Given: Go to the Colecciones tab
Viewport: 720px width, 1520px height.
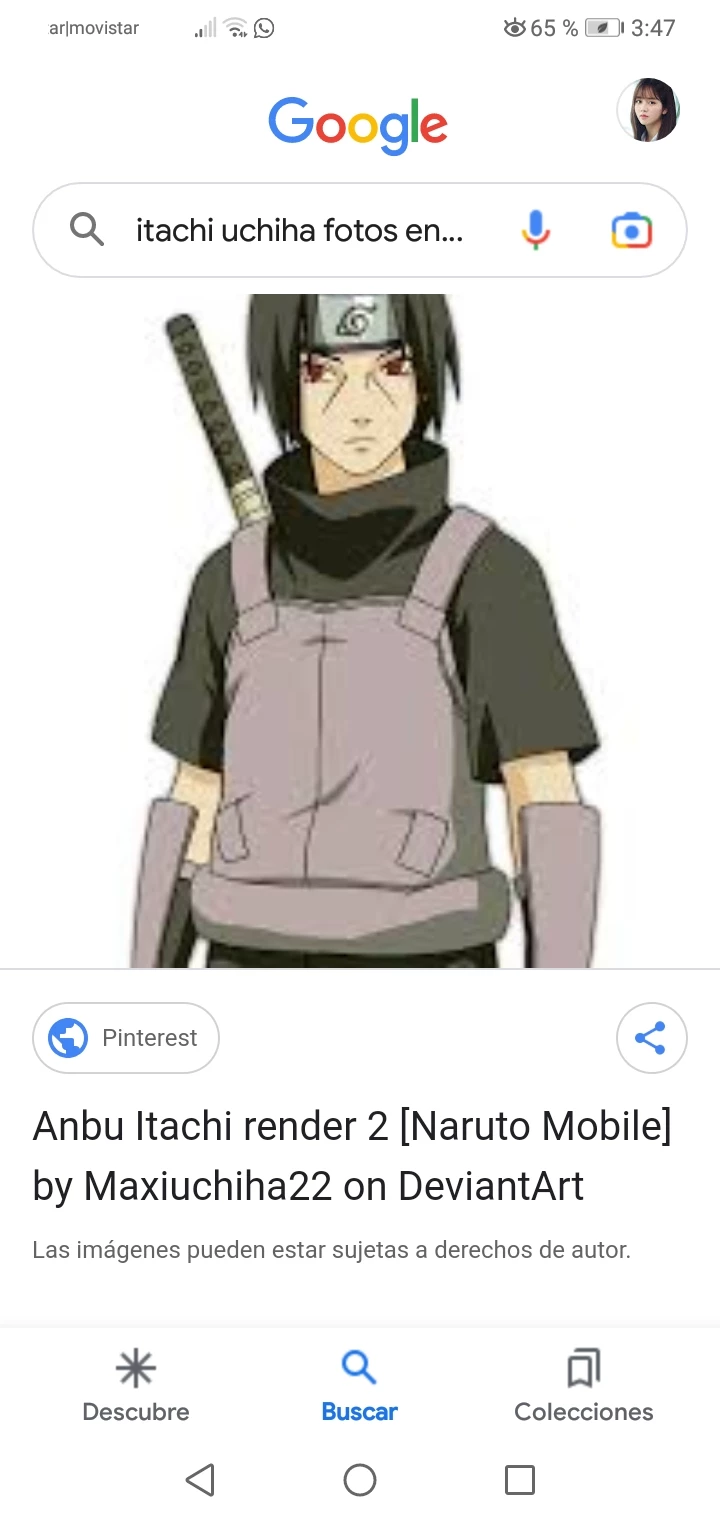Looking at the screenshot, I should pyautogui.click(x=583, y=1386).
